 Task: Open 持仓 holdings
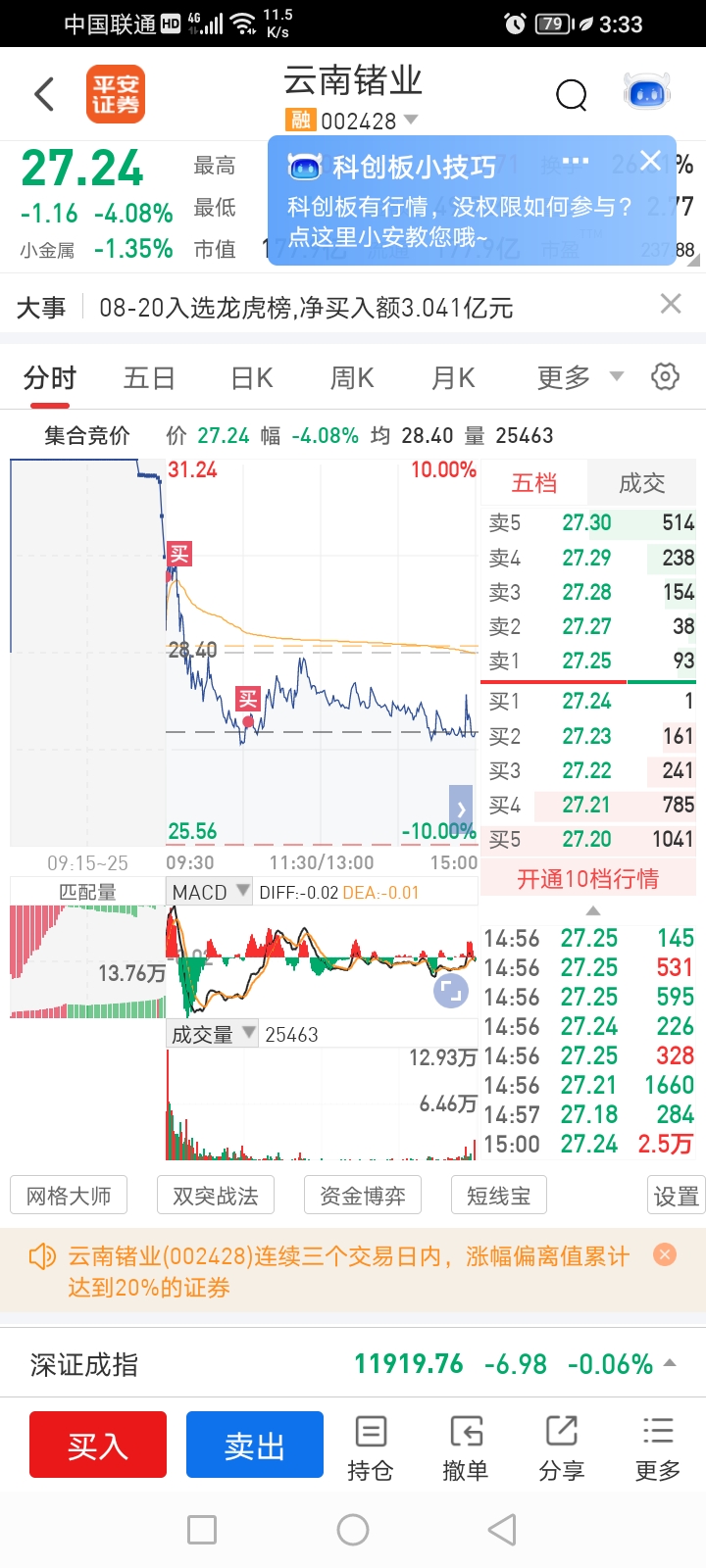[x=370, y=1447]
